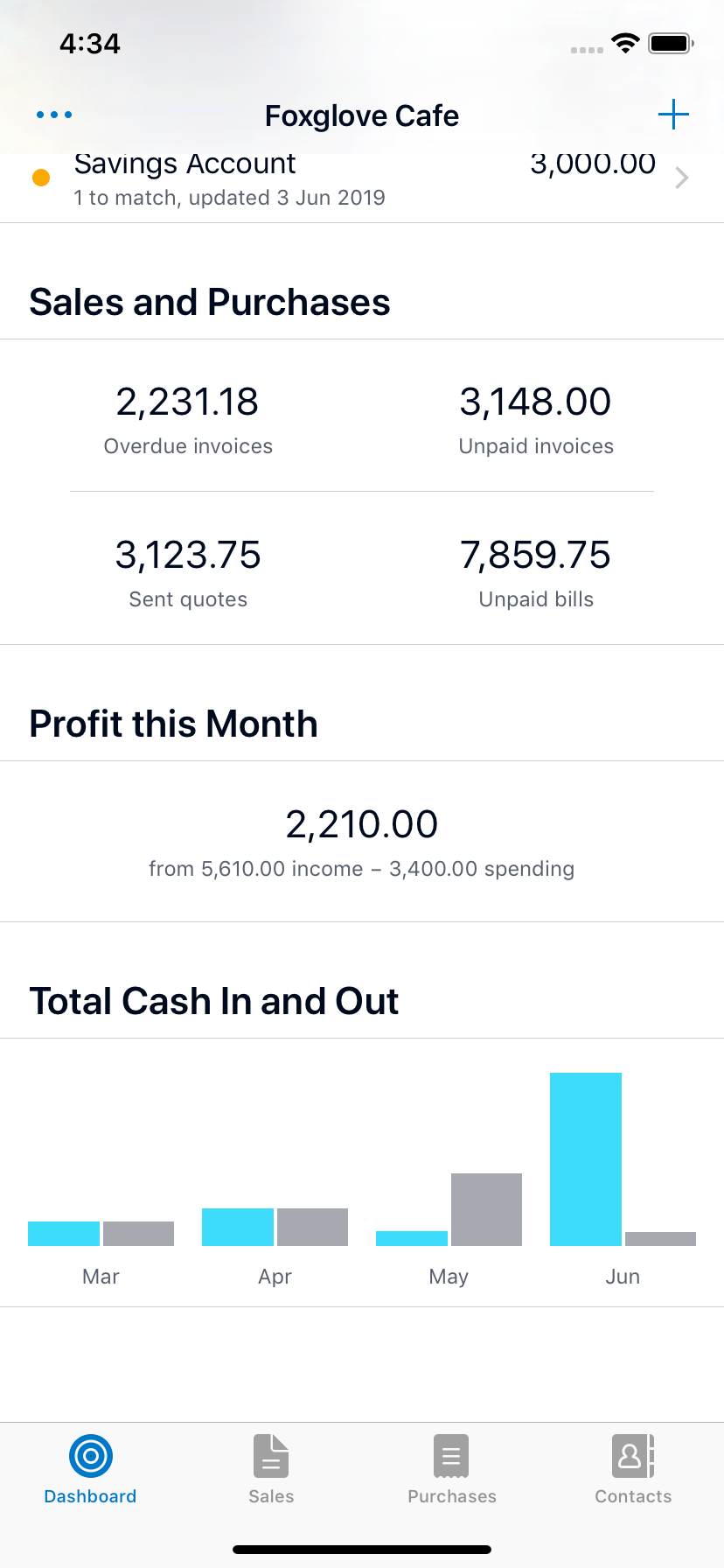Screen dimensions: 724x1568
Task: Tap the Contacts person icon
Action: click(632, 1456)
